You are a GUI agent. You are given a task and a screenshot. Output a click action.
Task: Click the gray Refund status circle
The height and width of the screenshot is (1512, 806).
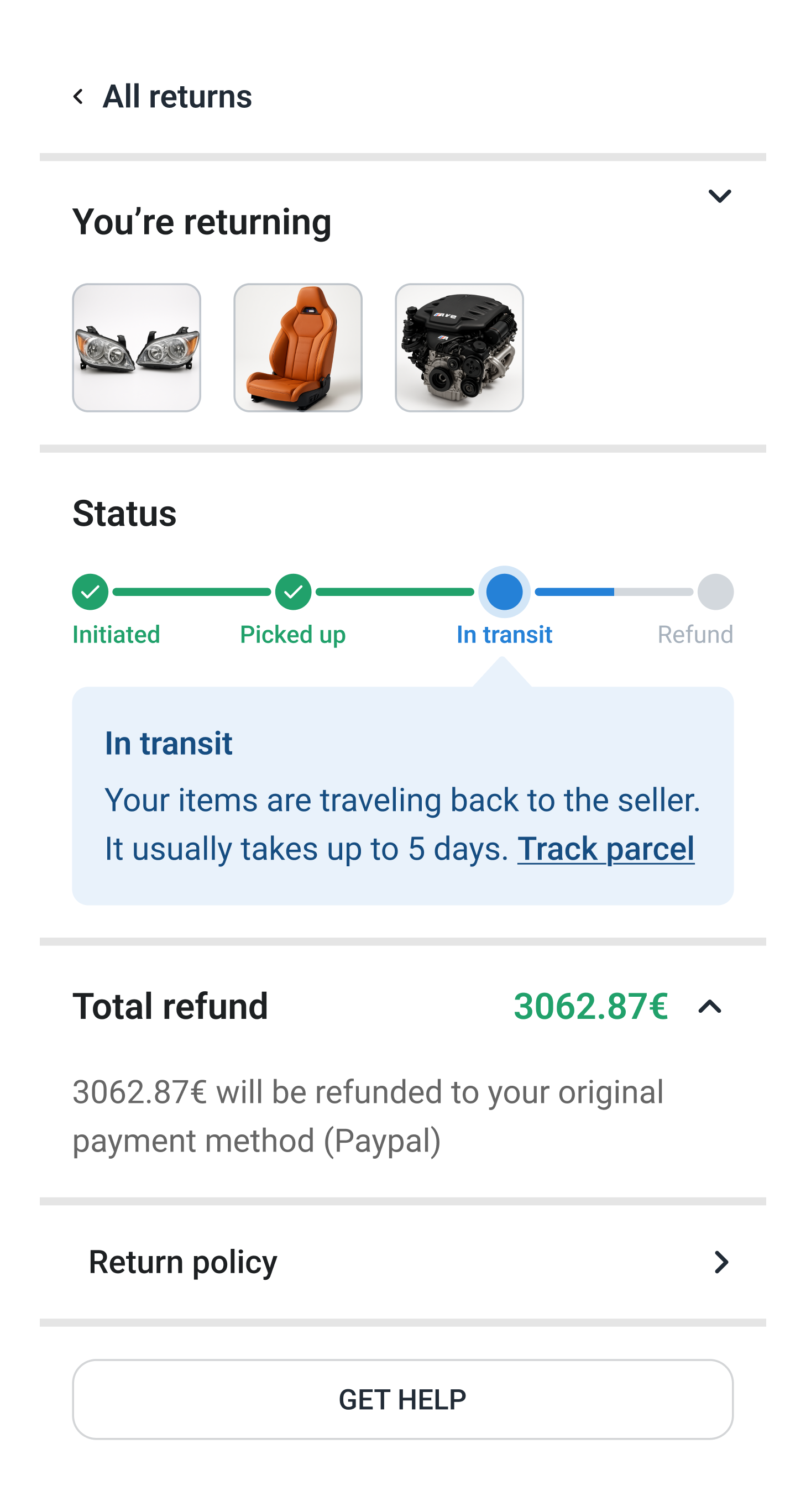click(x=718, y=593)
